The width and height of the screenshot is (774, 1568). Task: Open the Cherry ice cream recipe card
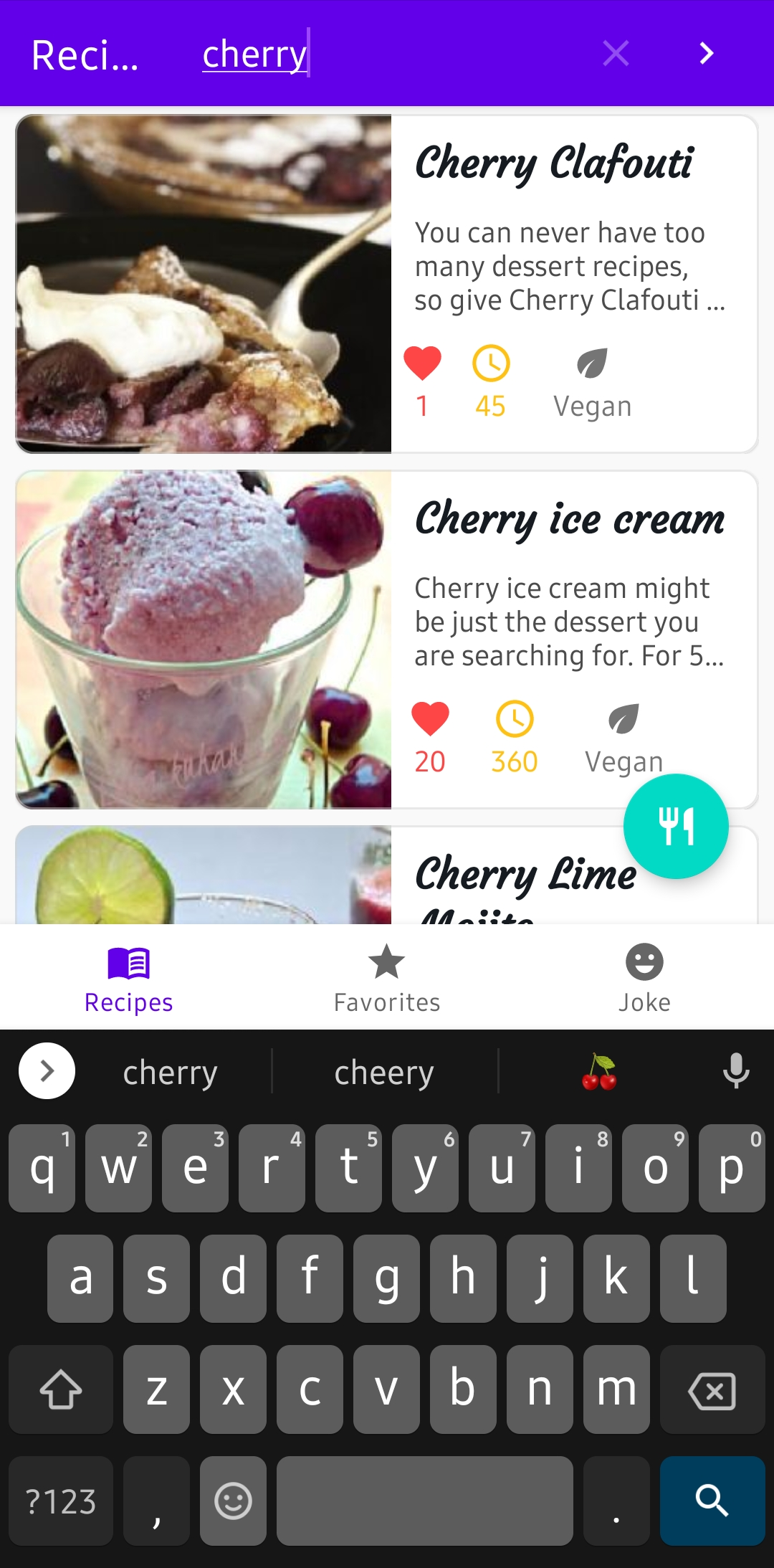[386, 639]
